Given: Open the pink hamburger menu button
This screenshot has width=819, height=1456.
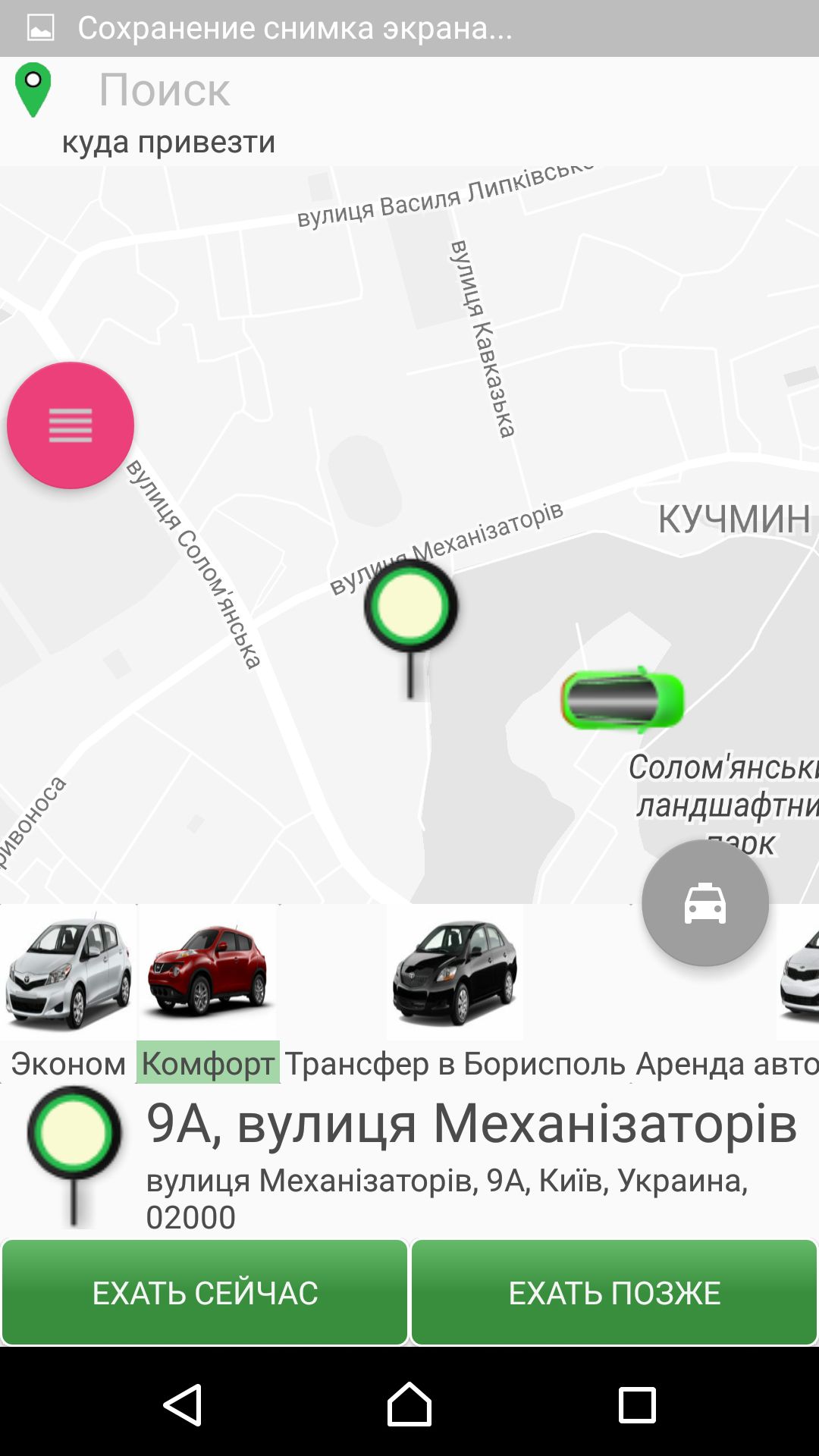Looking at the screenshot, I should tap(71, 425).
